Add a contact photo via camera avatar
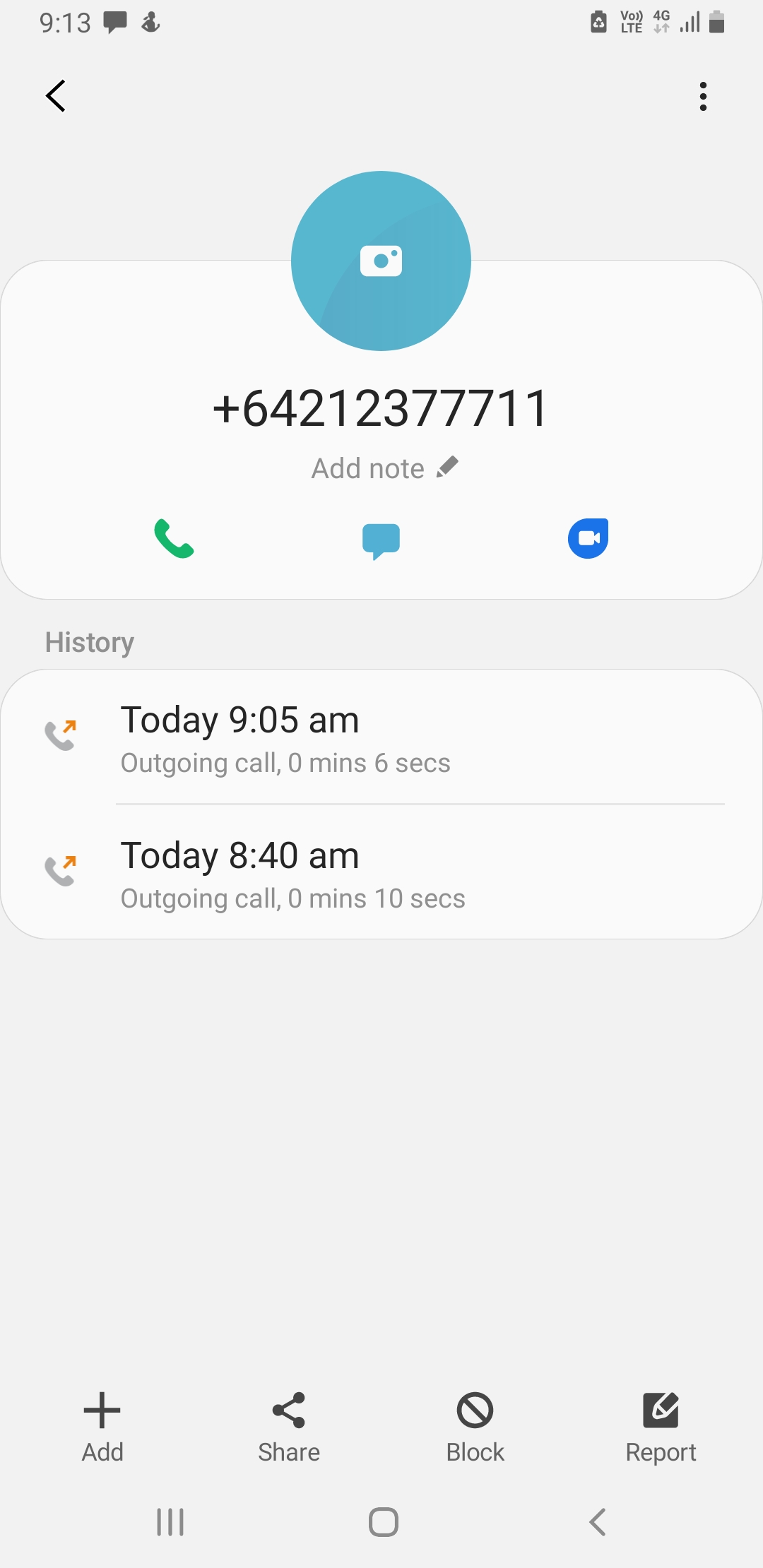 click(381, 261)
